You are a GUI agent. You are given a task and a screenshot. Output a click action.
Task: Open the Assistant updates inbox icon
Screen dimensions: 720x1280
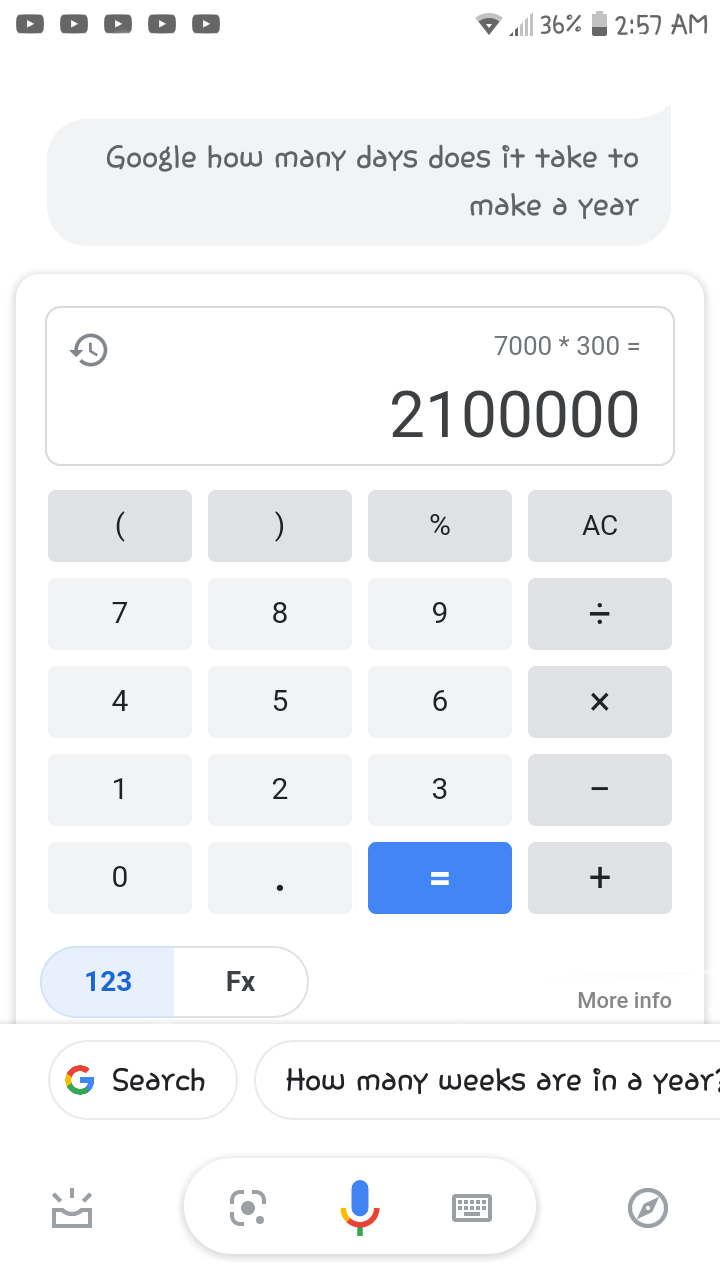72,1209
